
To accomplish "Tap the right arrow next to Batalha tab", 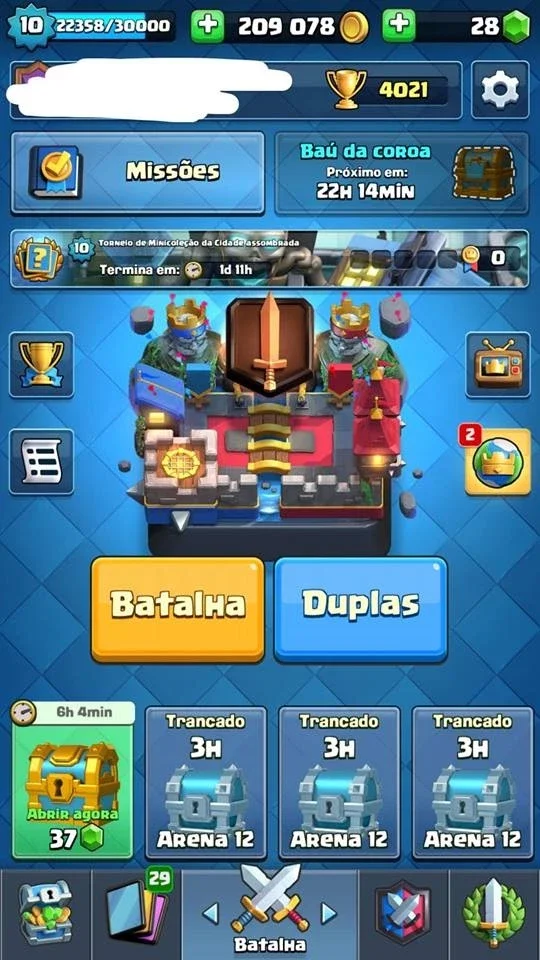I will coord(329,913).
